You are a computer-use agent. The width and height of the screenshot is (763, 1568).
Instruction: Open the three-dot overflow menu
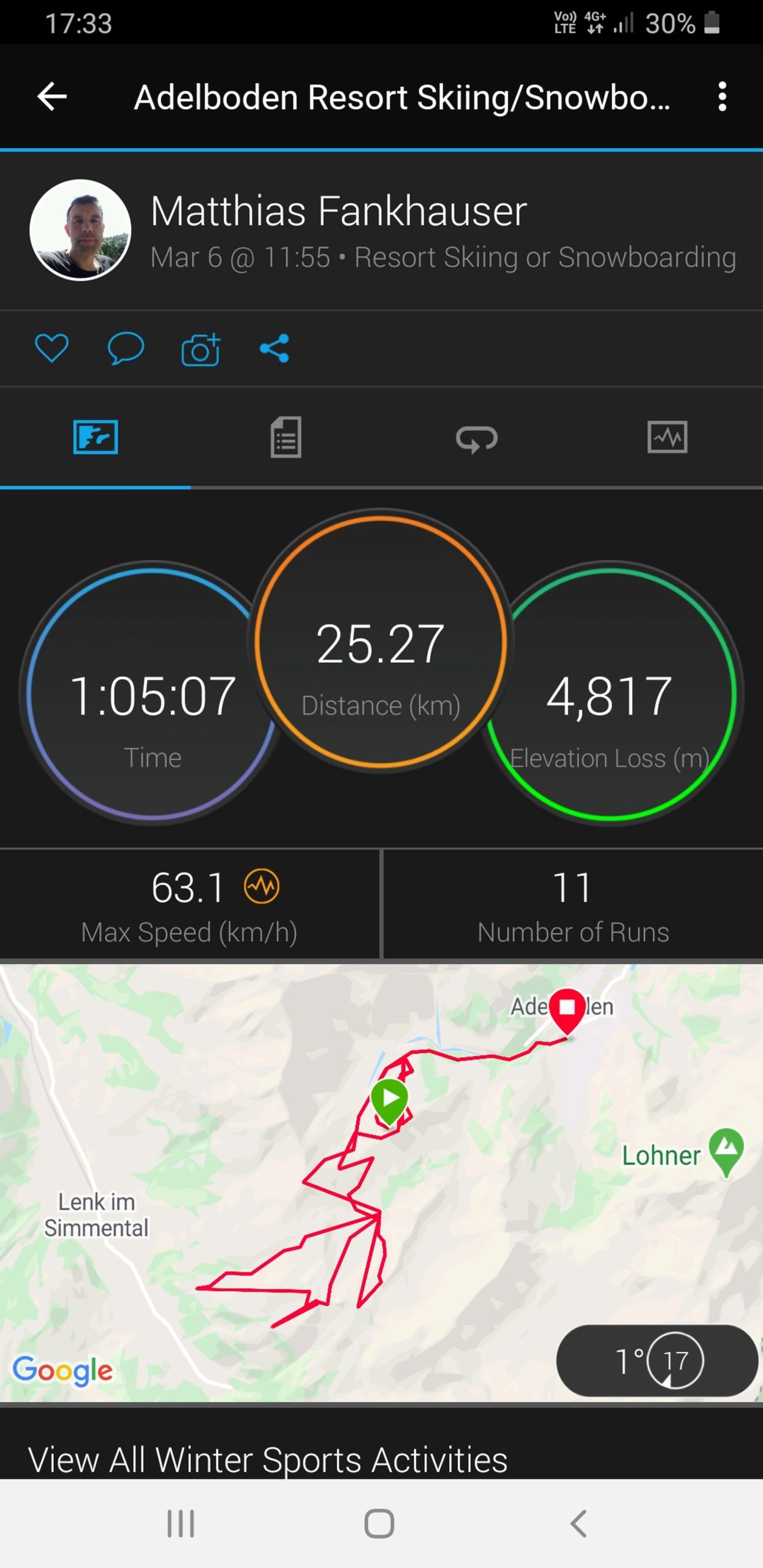tap(722, 97)
